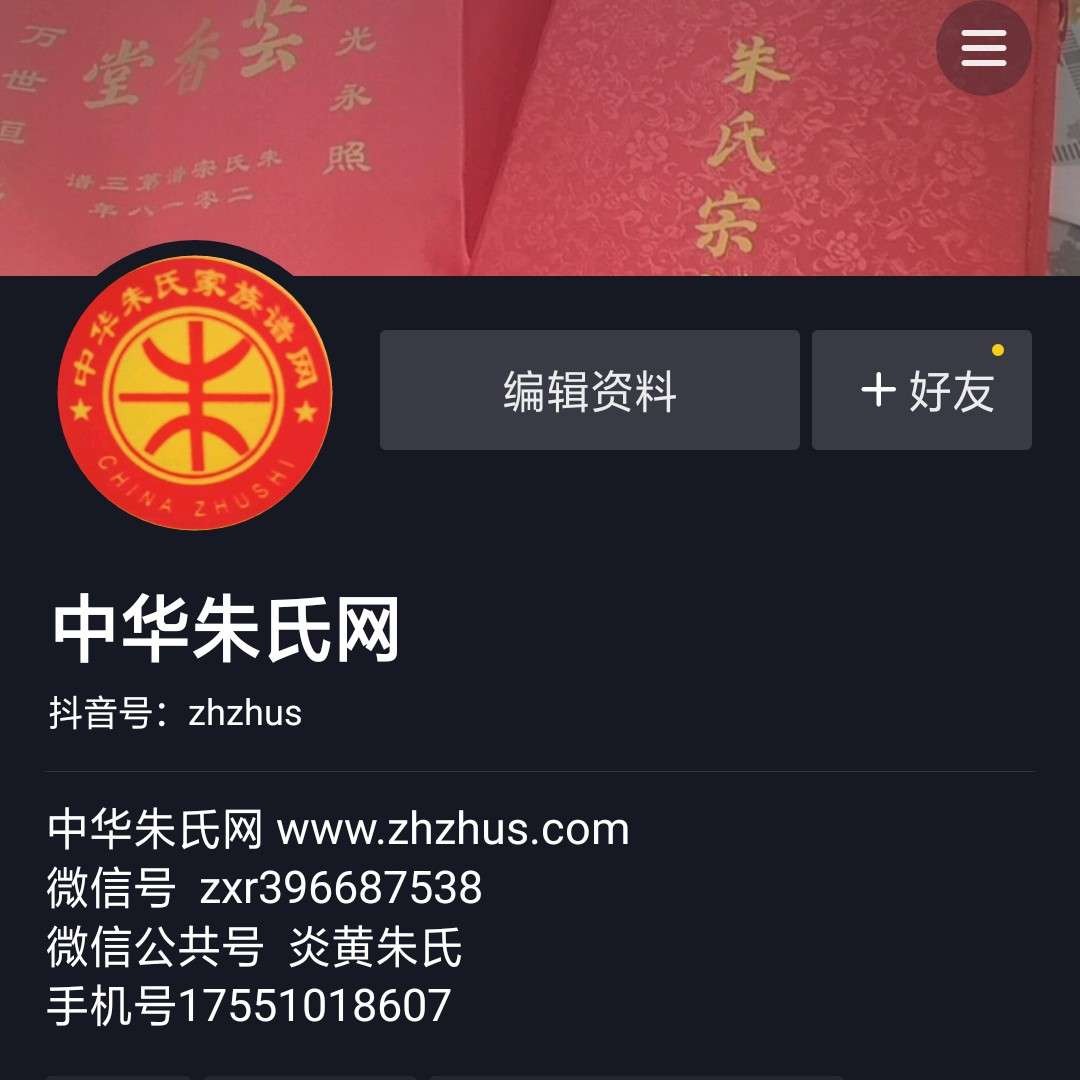Viewport: 1080px width, 1080px height.
Task: Open the round profile avatar
Action: click(195, 393)
